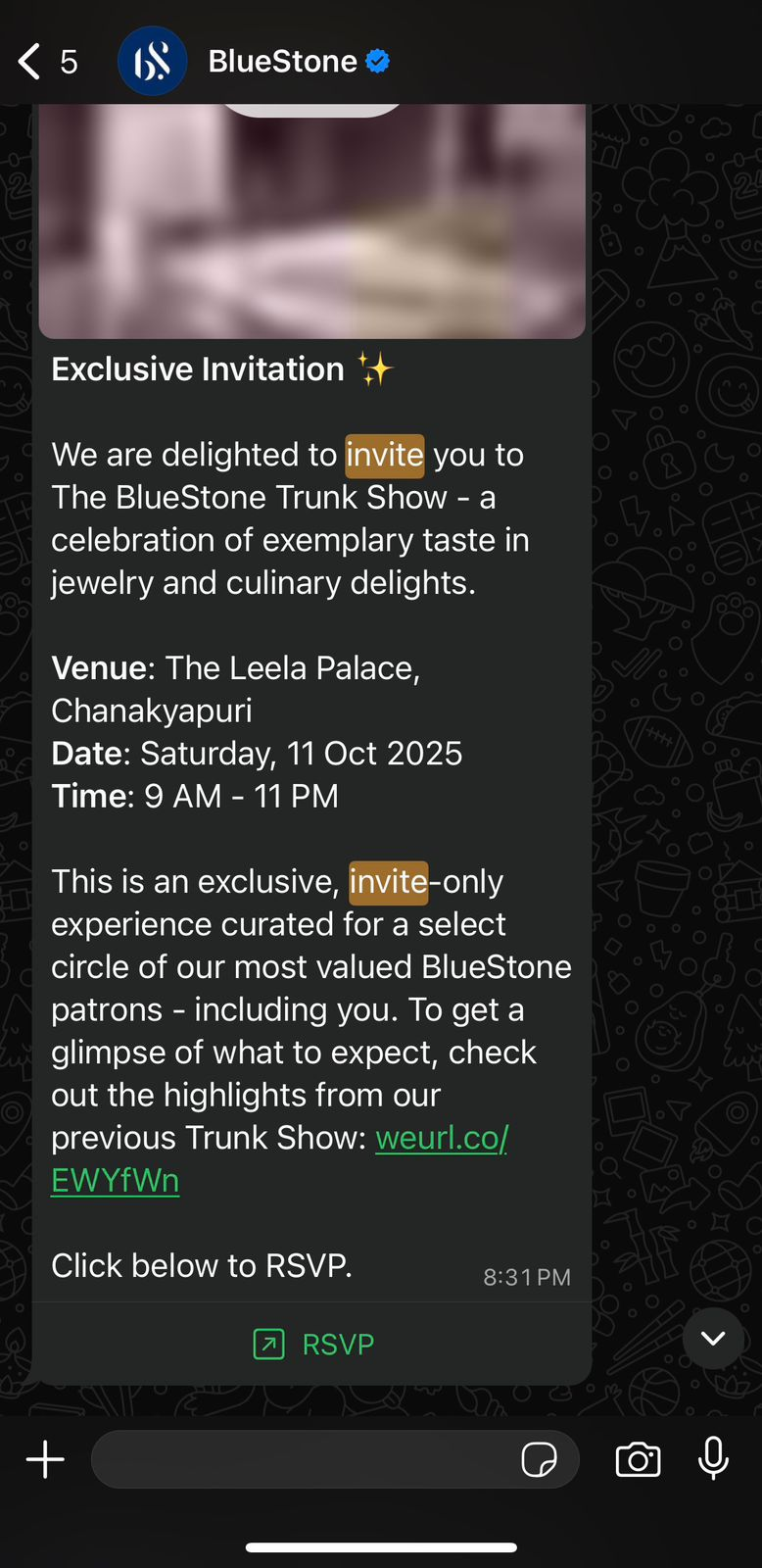Focus the message text field
This screenshot has width=762, height=1568.
coord(304,1459)
